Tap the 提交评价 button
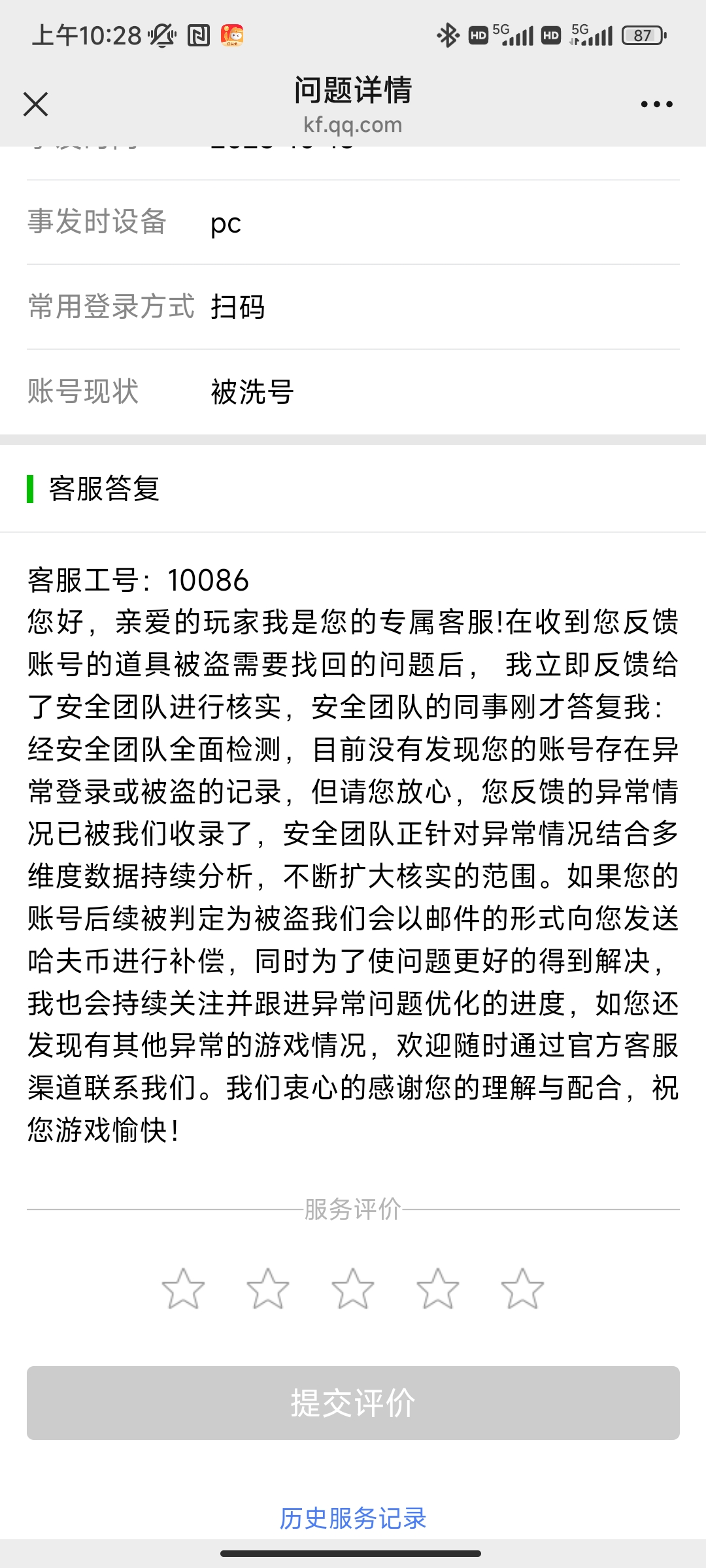The height and width of the screenshot is (1568, 706). tap(353, 1403)
